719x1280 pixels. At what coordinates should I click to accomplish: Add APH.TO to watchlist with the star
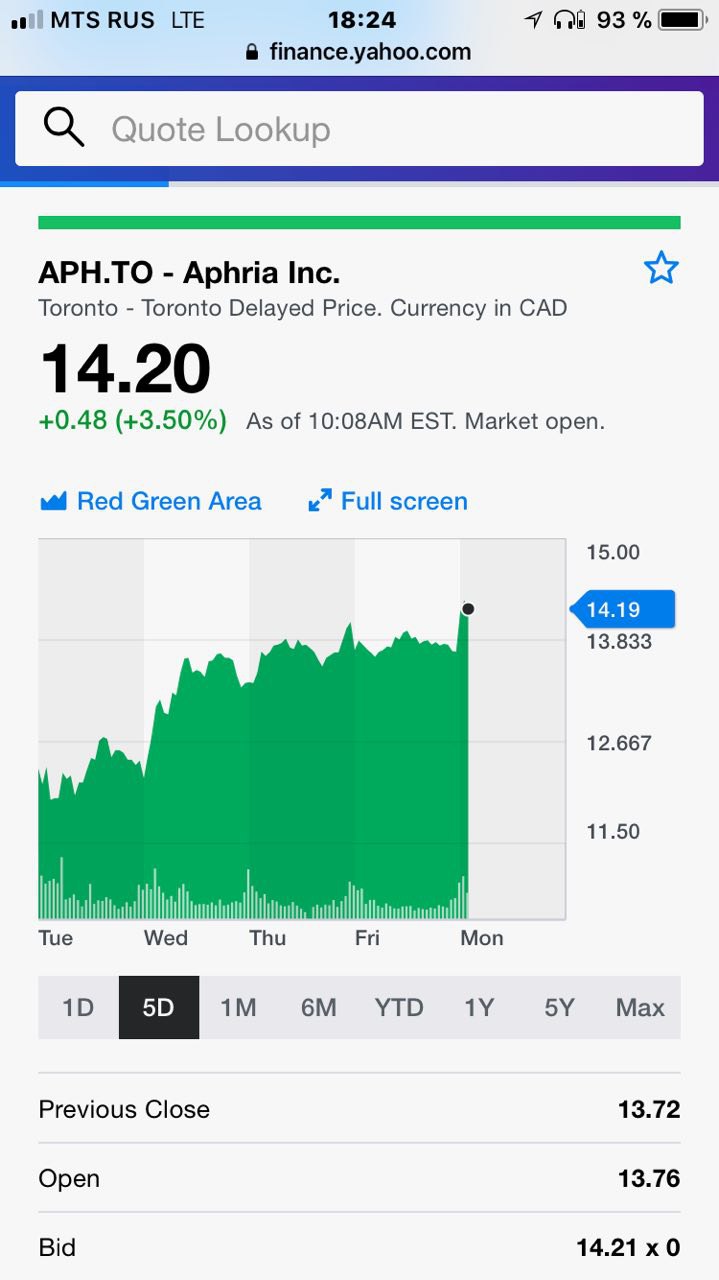pyautogui.click(x=661, y=268)
